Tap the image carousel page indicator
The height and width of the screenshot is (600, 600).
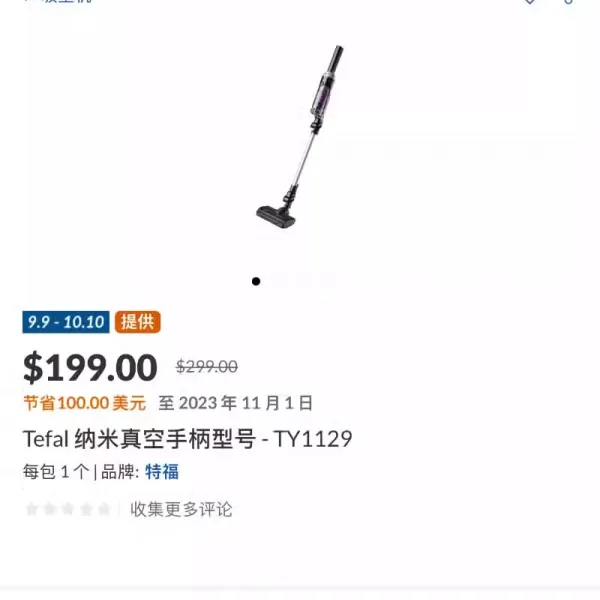coord(256,281)
